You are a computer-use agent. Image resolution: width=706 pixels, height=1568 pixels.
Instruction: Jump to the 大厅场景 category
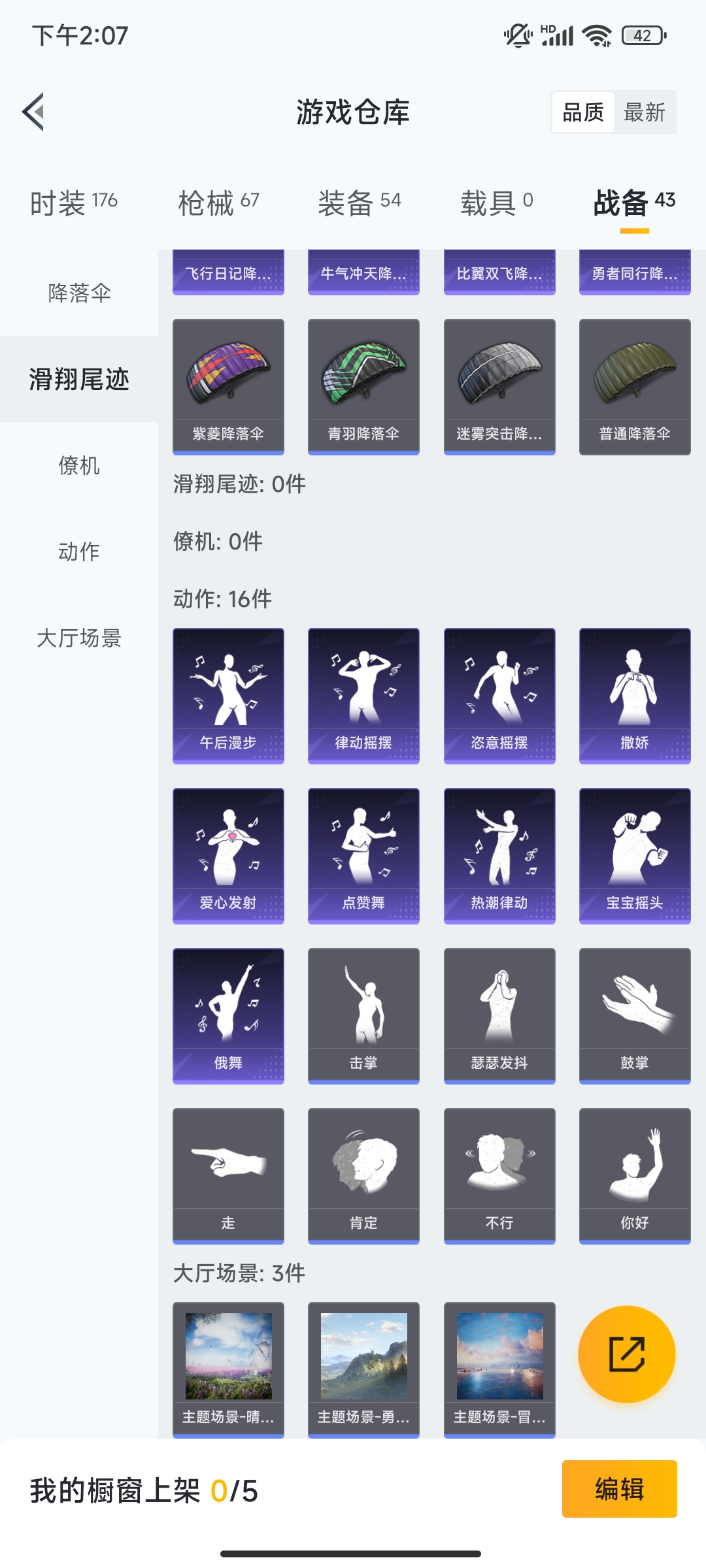[79, 638]
